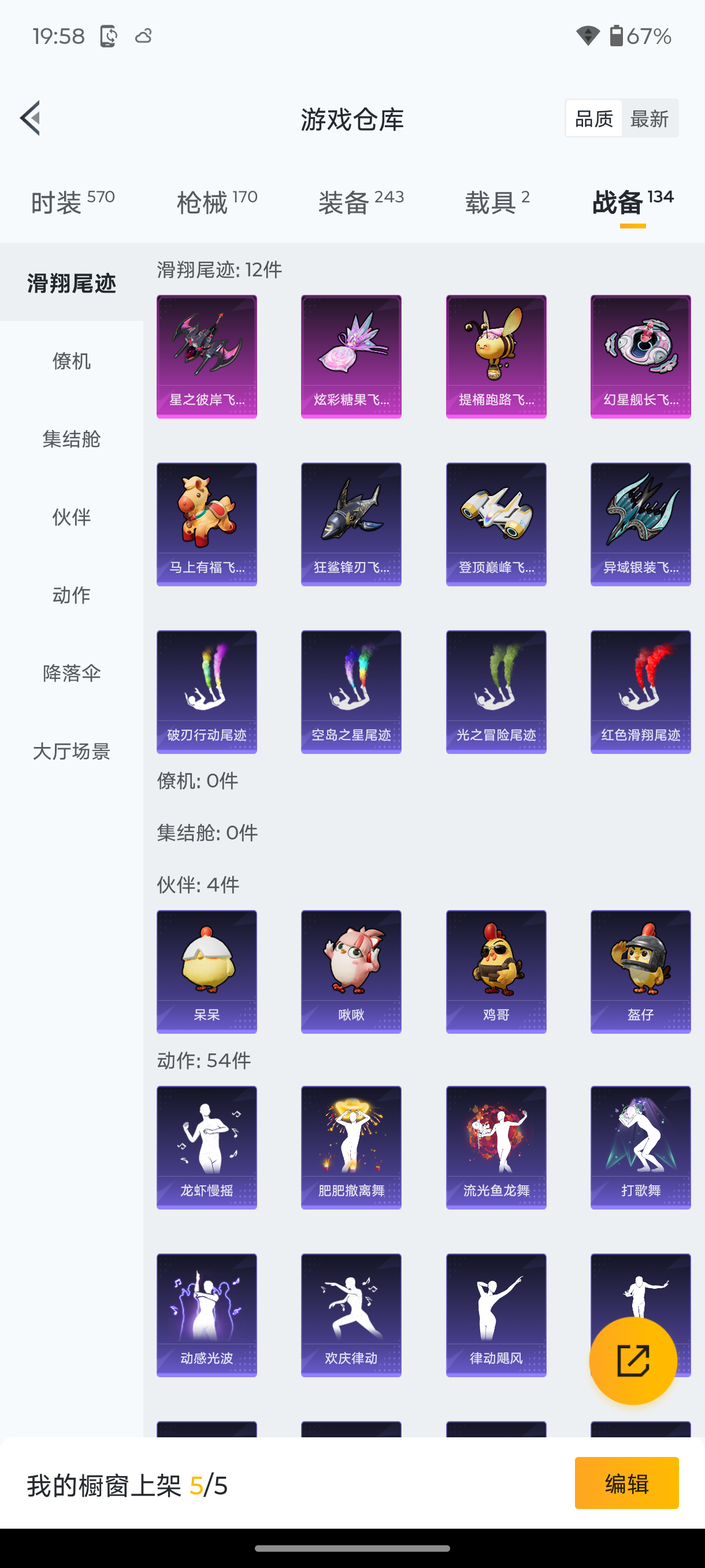Switch sorting to 最新 newest mode

pos(650,118)
